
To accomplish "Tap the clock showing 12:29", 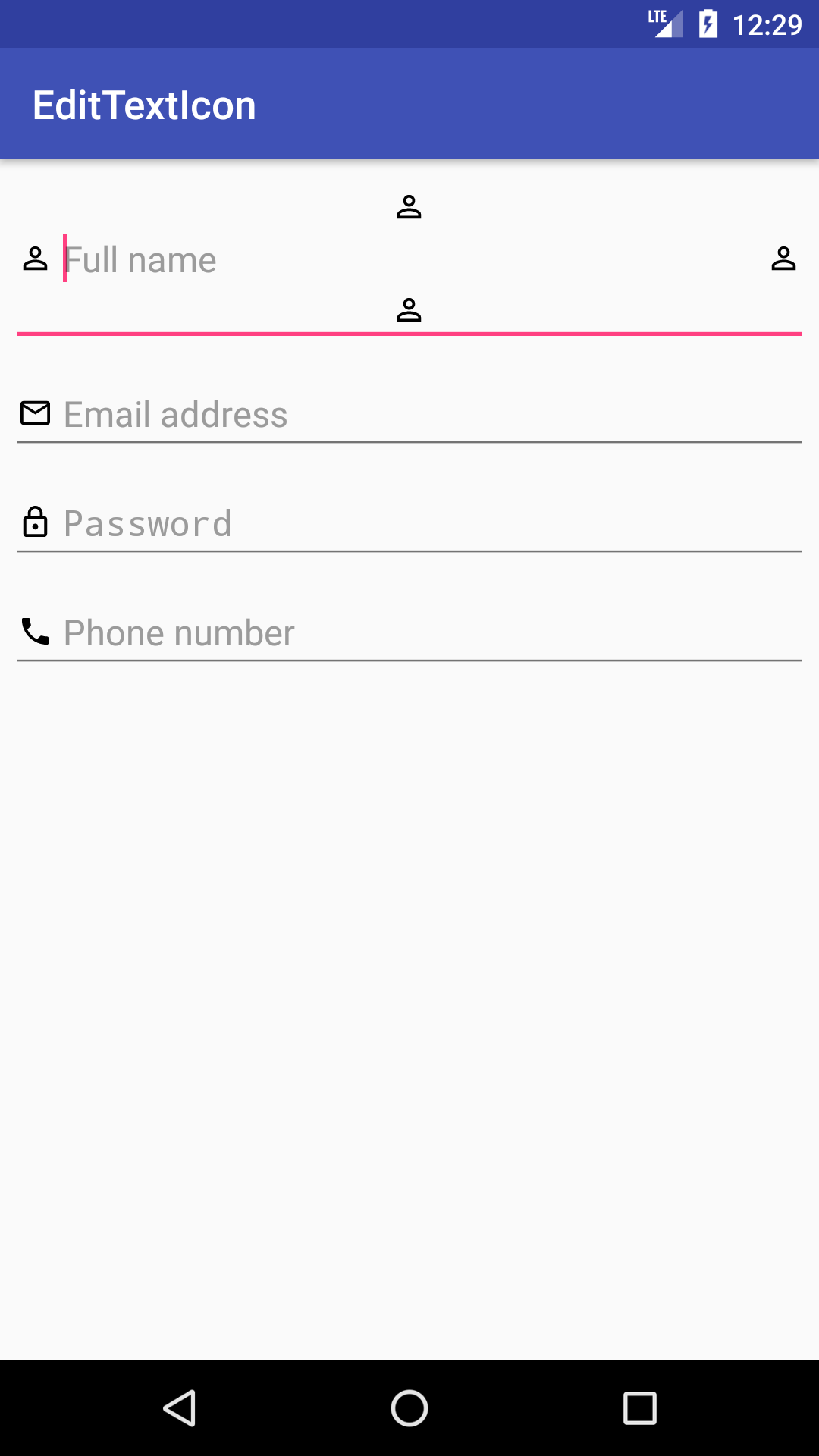I will coord(767,24).
